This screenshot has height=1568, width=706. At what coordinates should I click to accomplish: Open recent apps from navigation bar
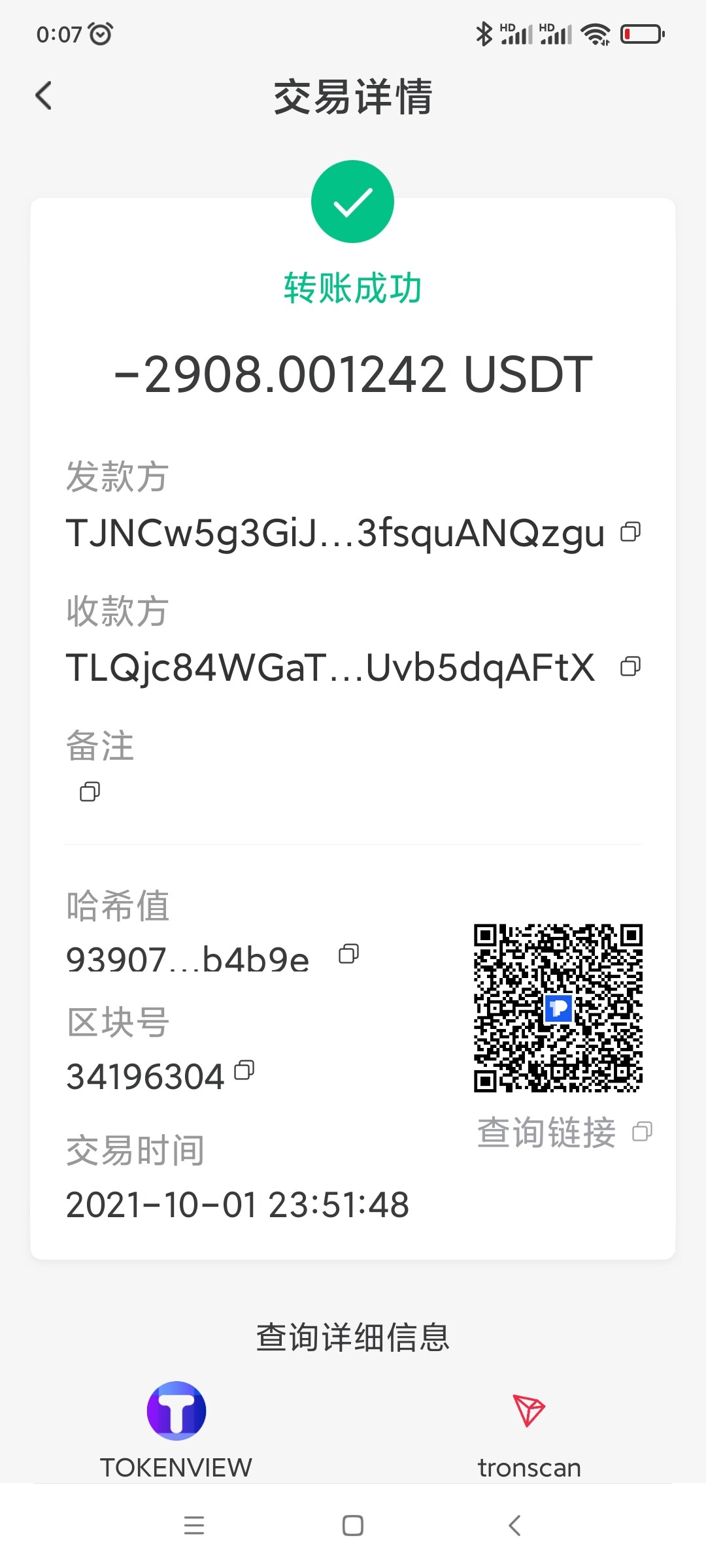pos(194,1526)
